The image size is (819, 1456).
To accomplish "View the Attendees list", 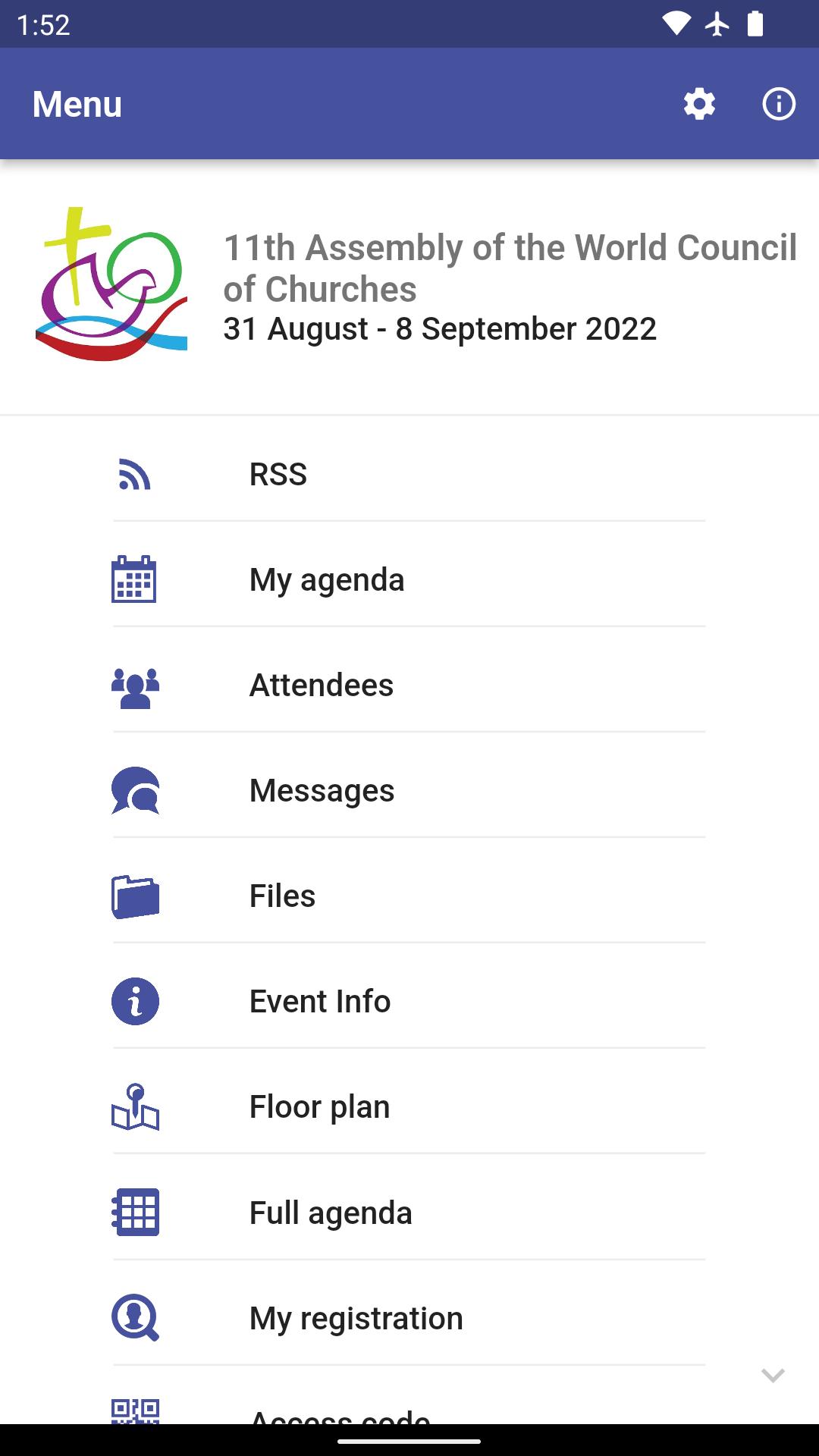I will pos(409,686).
